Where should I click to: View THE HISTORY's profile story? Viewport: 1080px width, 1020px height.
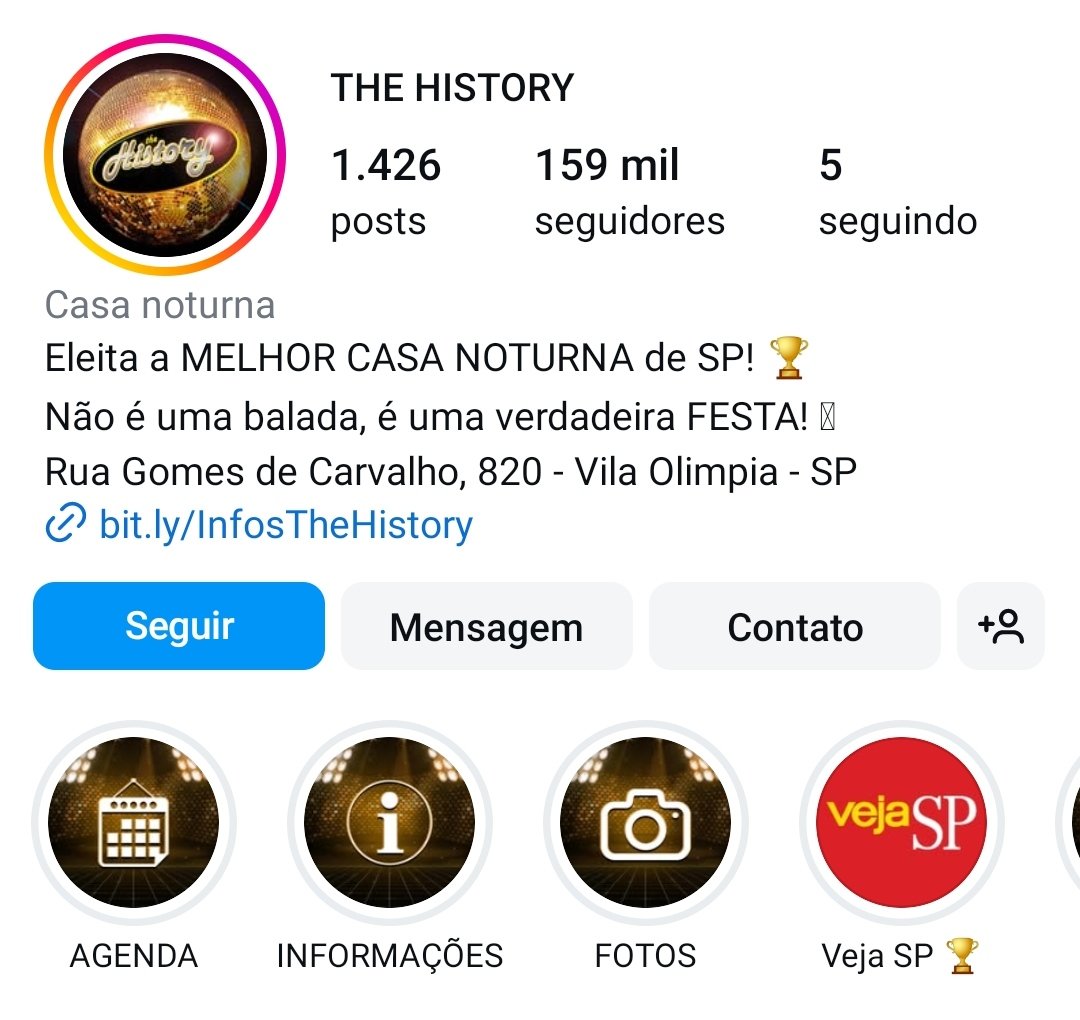point(165,155)
